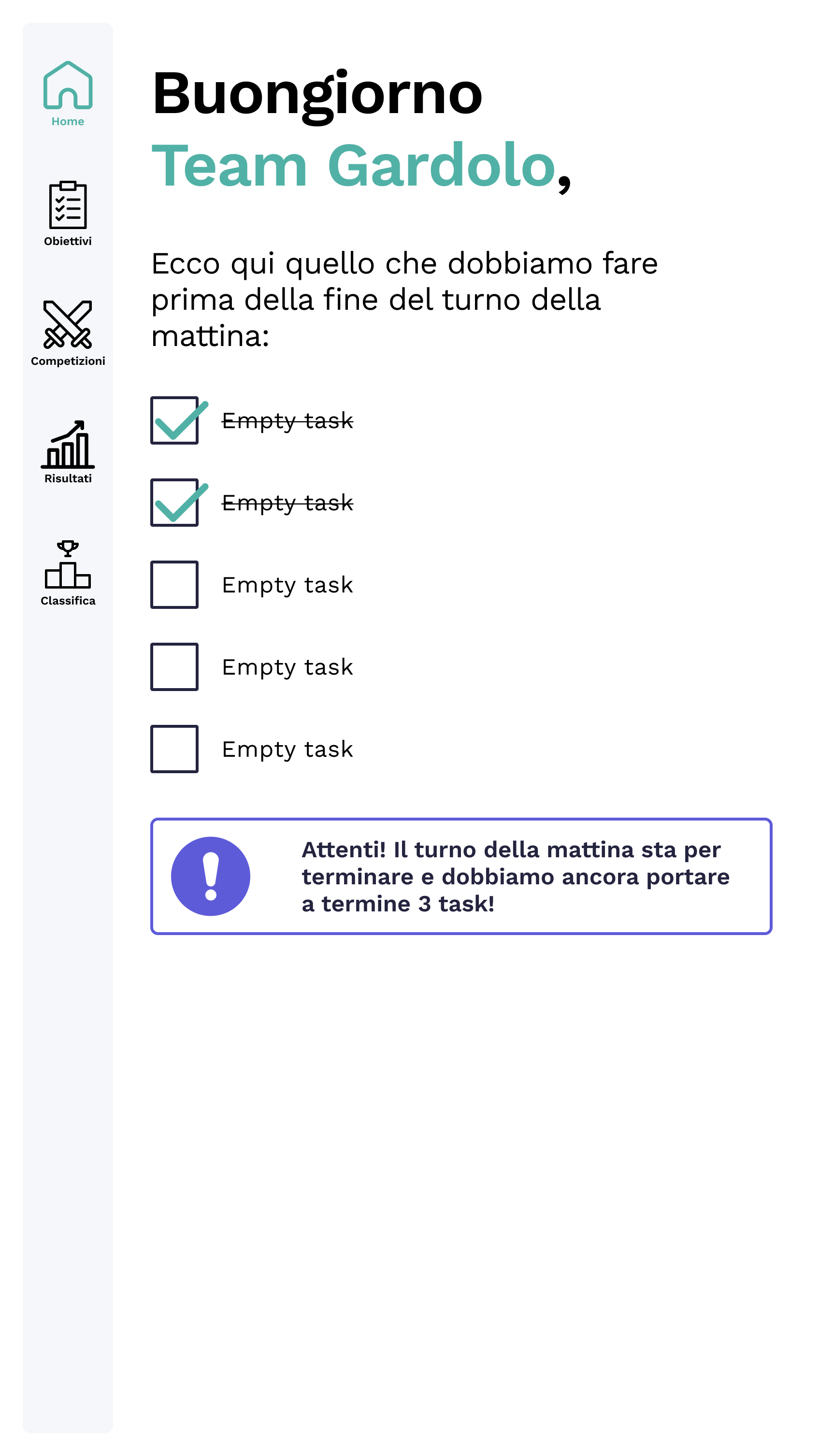The height and width of the screenshot is (1456, 819).
Task: Check the third Empty task checkbox
Action: pyautogui.click(x=174, y=584)
